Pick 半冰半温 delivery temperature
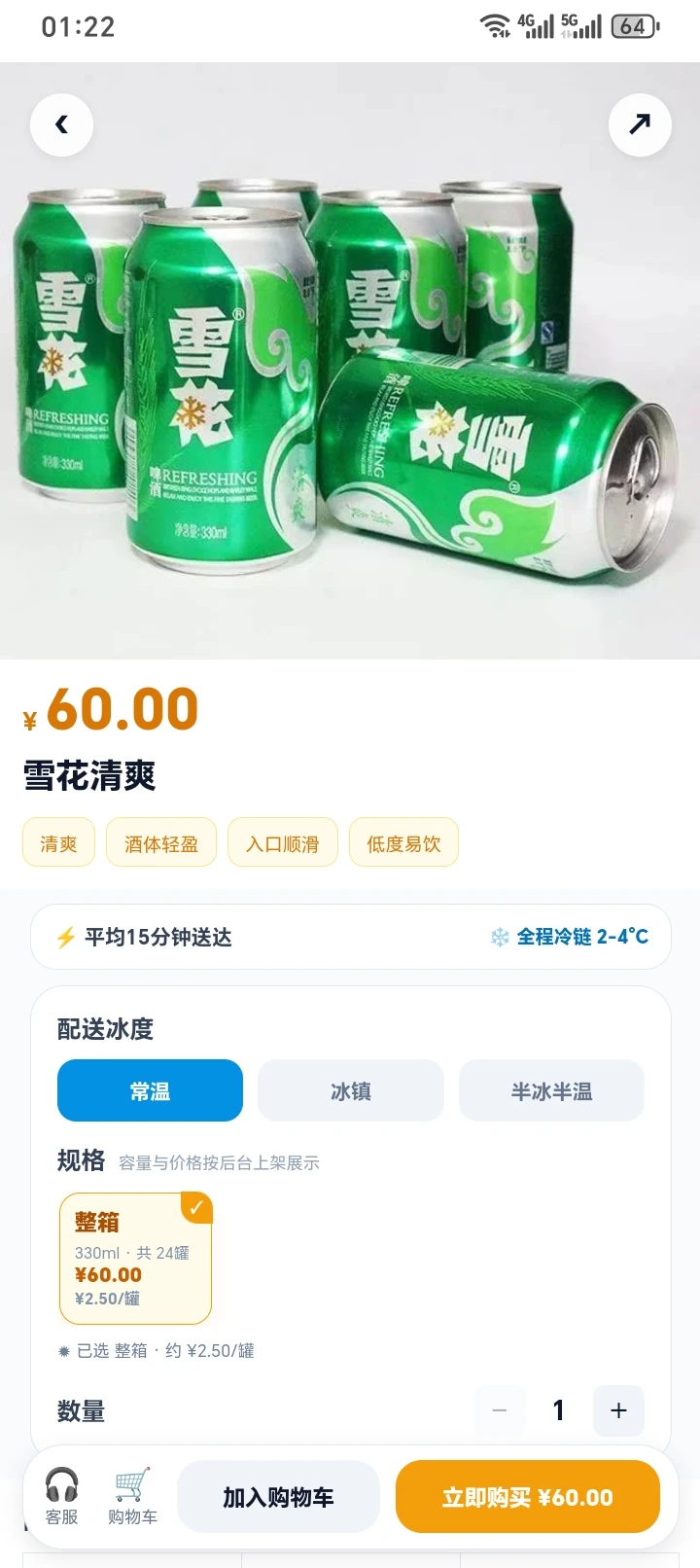Image resolution: width=700 pixels, height=1568 pixels. coord(551,1090)
